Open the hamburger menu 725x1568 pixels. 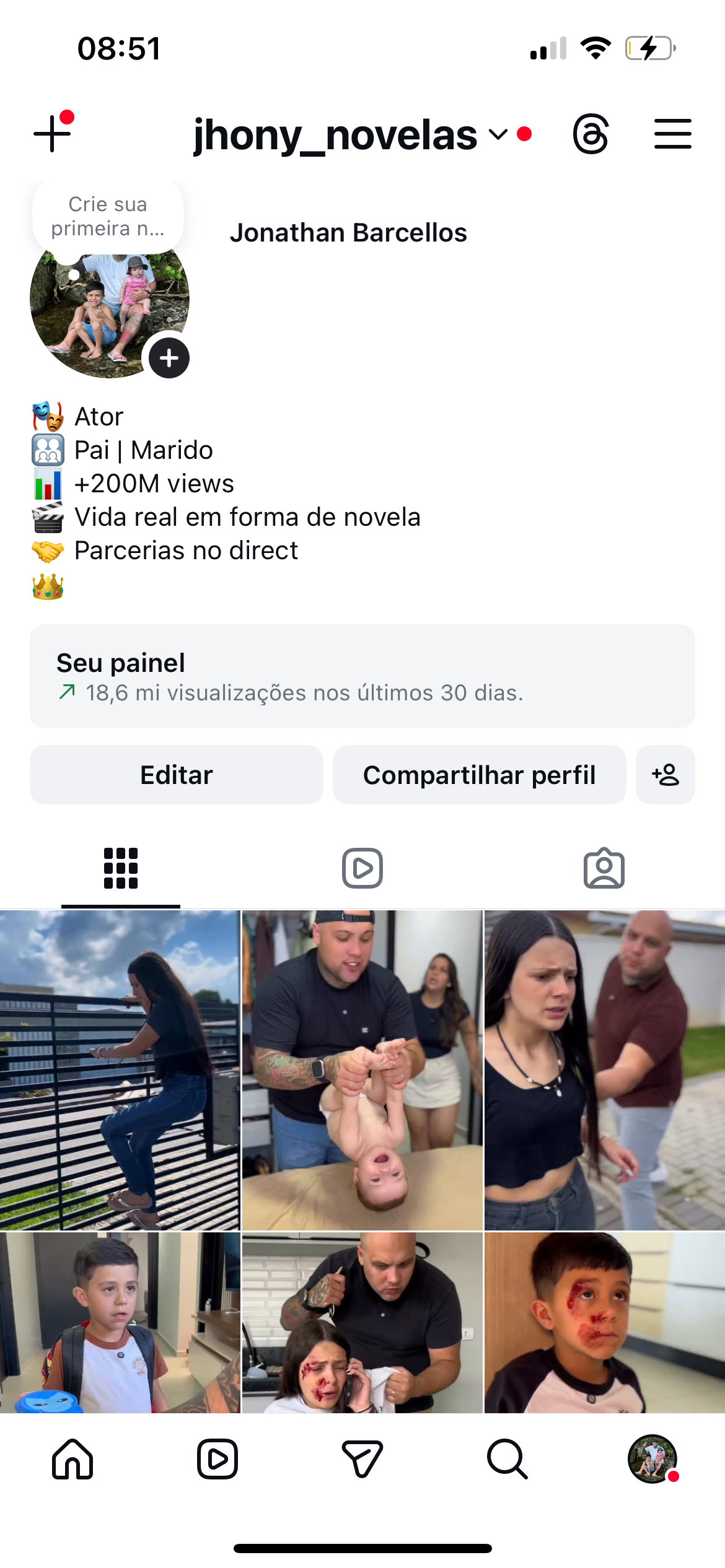click(x=672, y=134)
